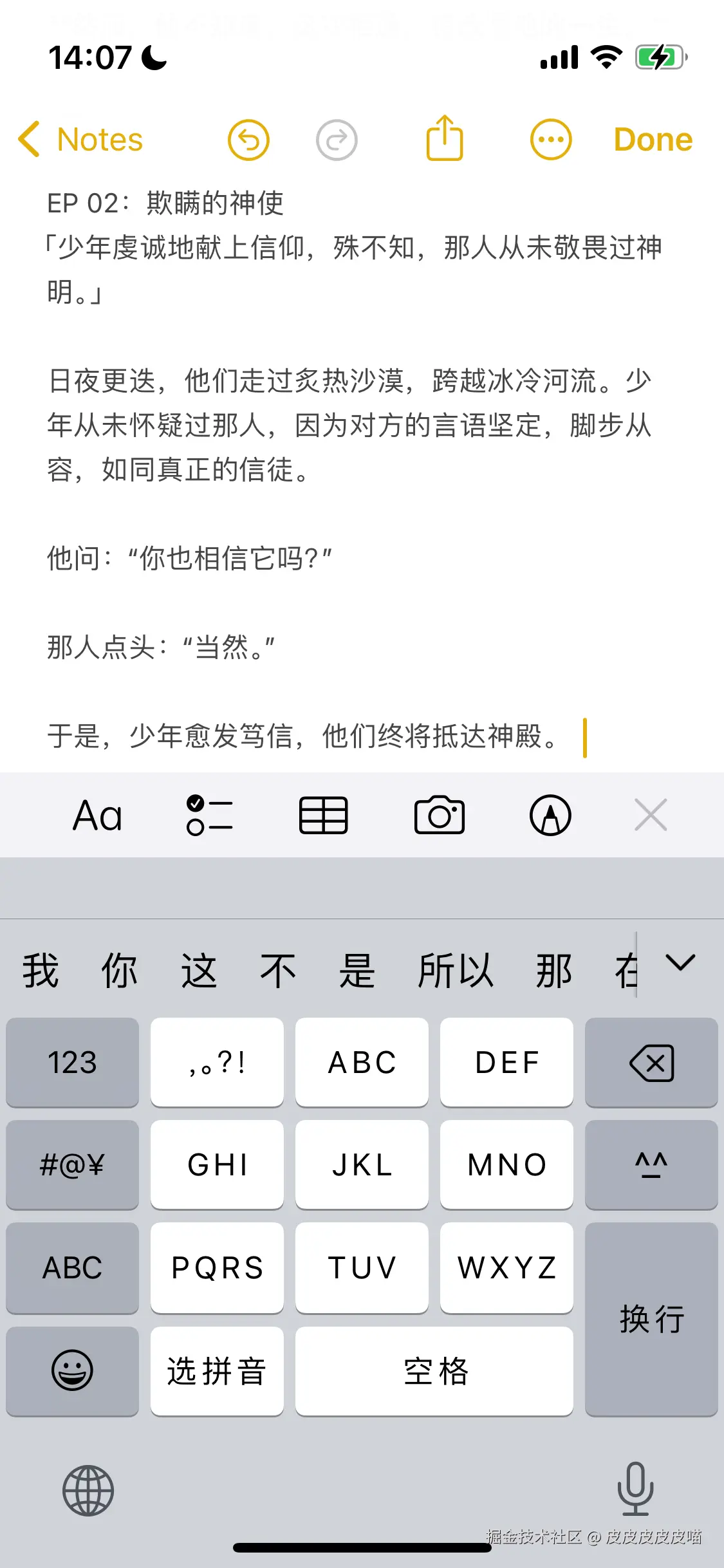Go back to the Notes list
This screenshot has width=724, height=1568.
coord(80,140)
